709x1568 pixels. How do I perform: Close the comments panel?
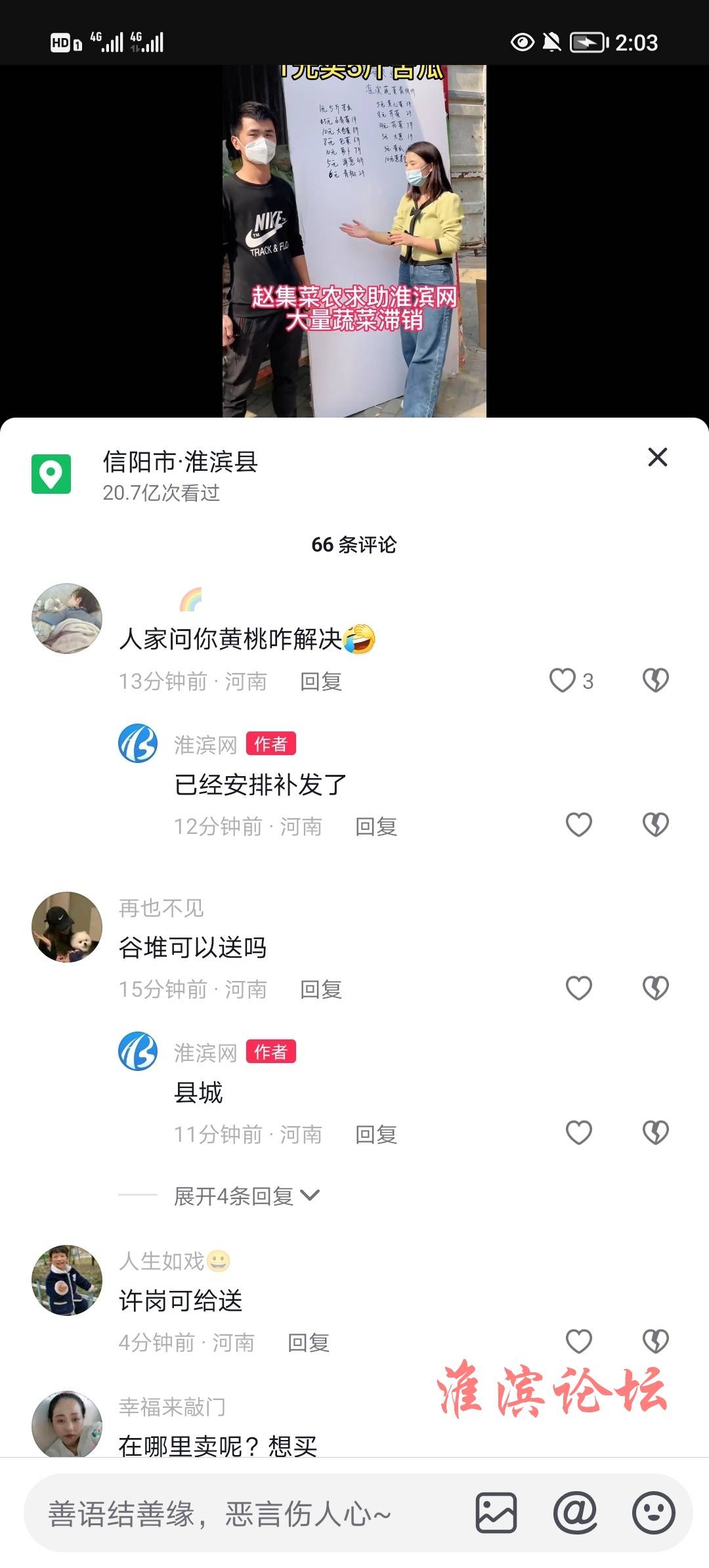coord(657,457)
